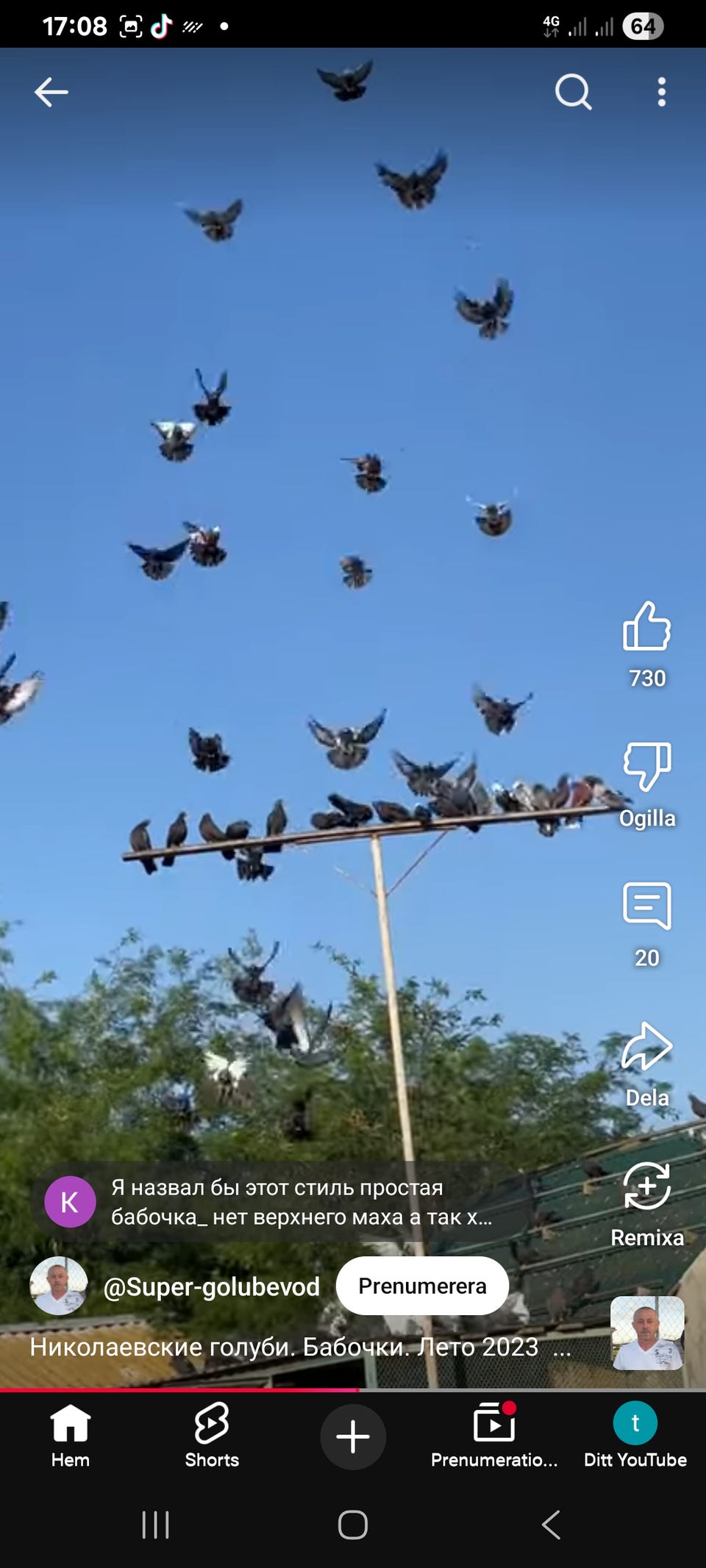Open the Prenumerationer tab
This screenshot has width=706, height=1568.
[494, 1436]
